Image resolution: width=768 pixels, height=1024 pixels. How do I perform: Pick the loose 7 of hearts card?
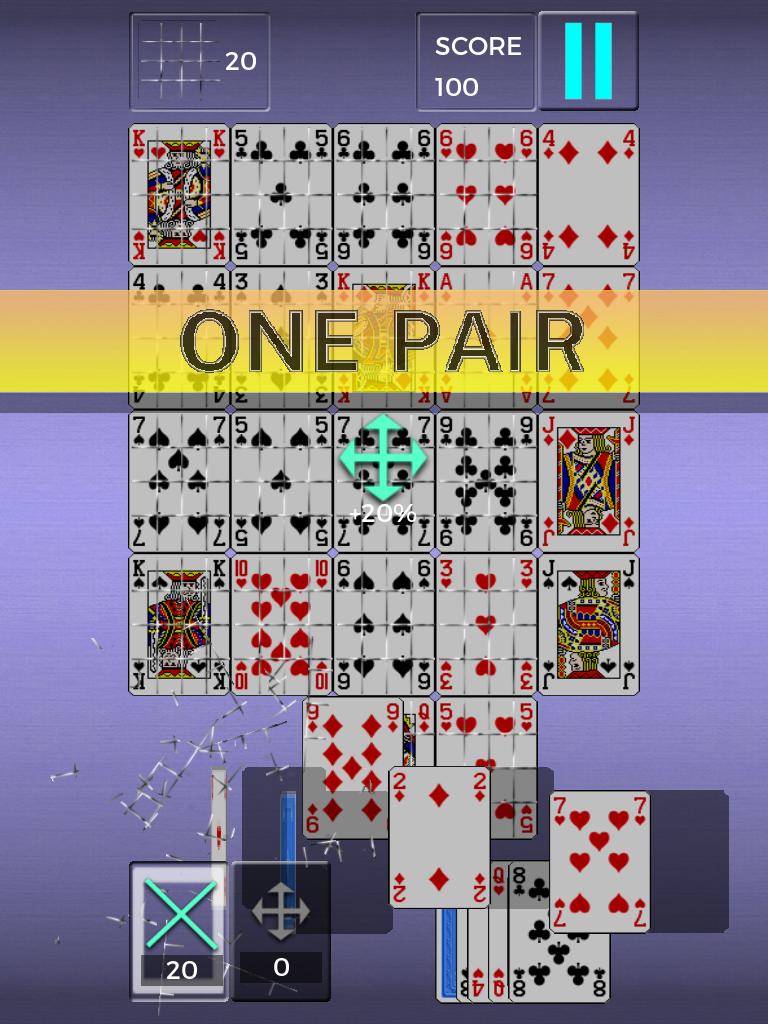click(x=599, y=860)
